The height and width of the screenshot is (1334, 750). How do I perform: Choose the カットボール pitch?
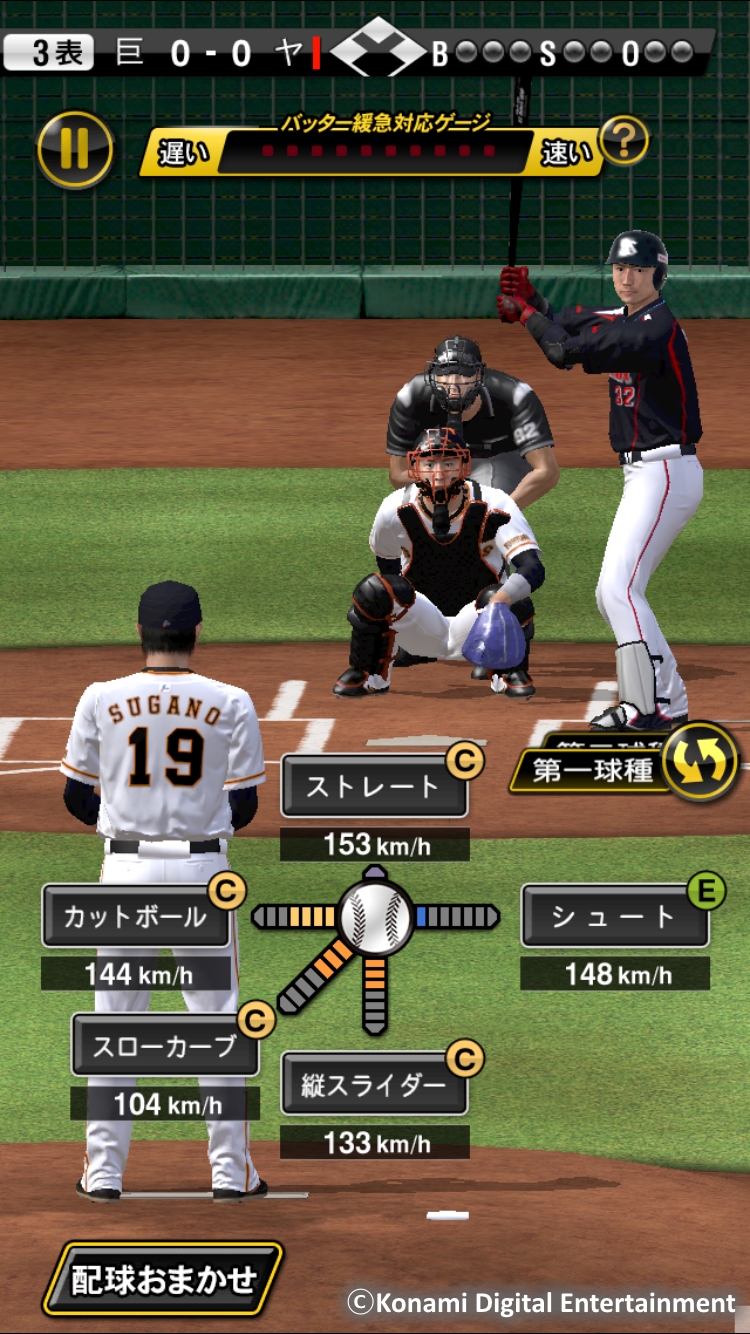[135, 916]
